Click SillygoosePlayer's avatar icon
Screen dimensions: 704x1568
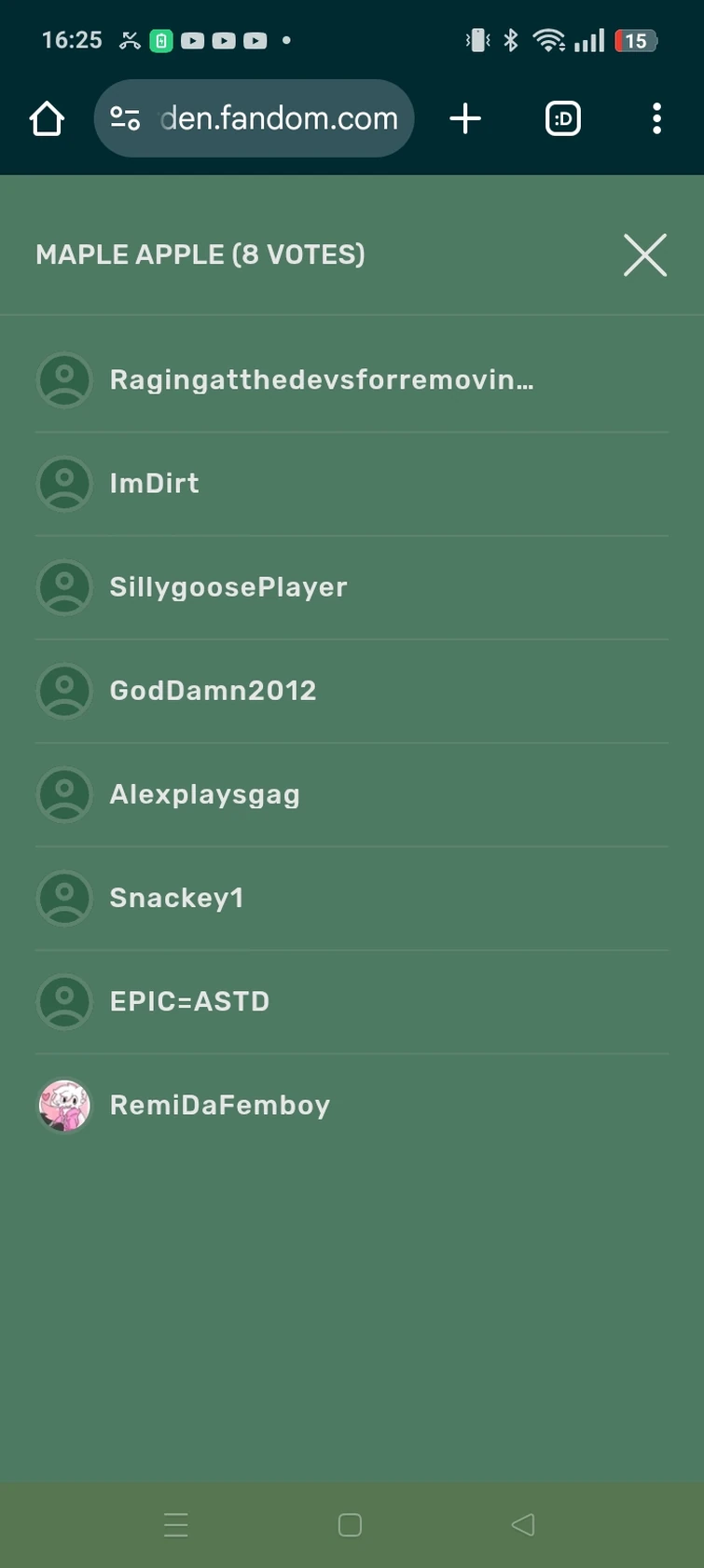63,587
